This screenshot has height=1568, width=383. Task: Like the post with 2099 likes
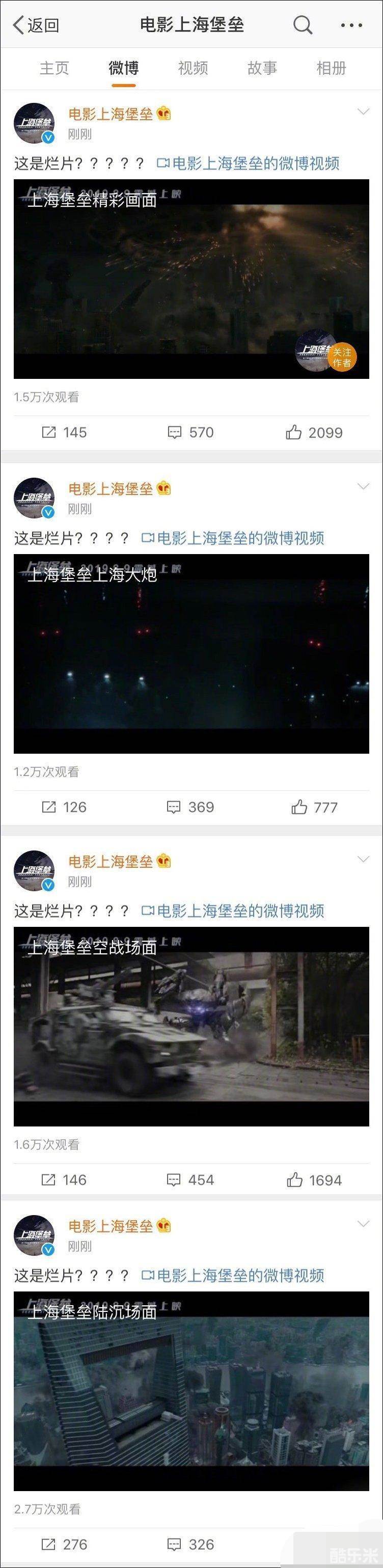(x=314, y=432)
